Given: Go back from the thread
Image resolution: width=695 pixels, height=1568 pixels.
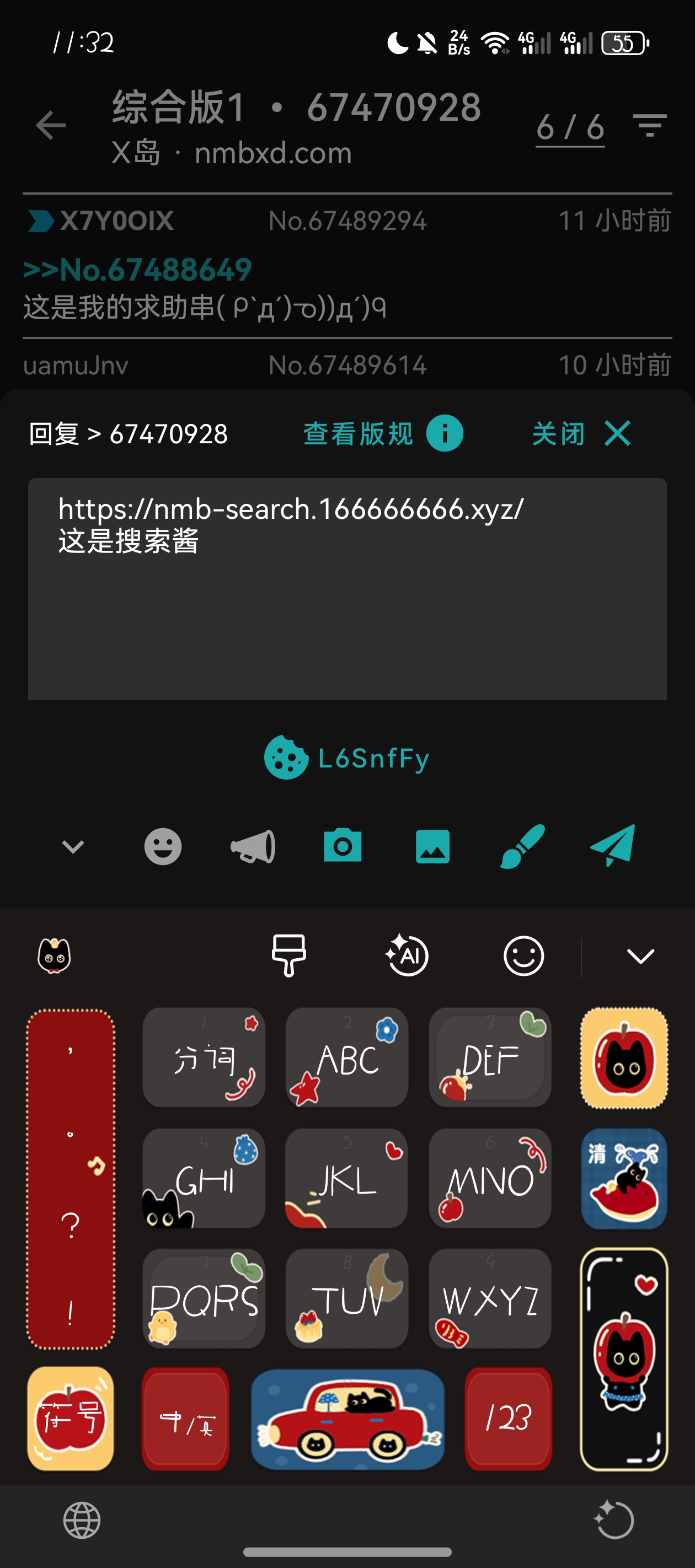Looking at the screenshot, I should [x=51, y=125].
